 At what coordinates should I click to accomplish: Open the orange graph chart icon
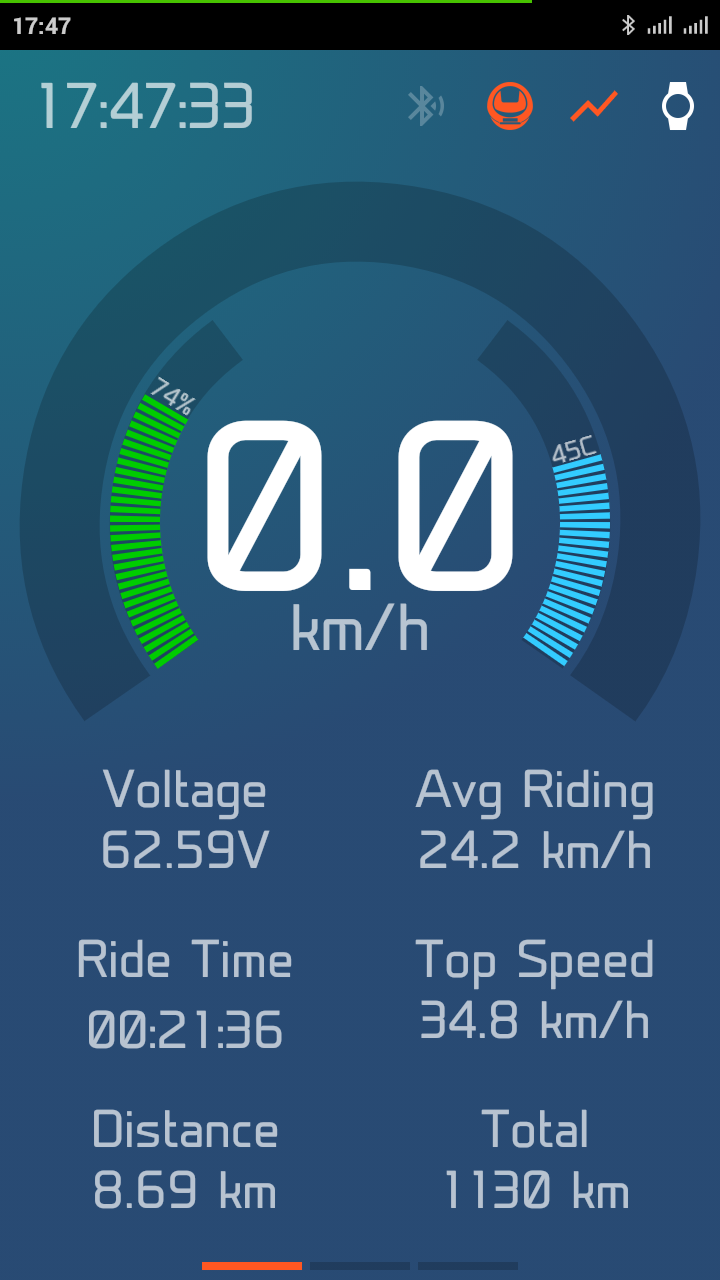coord(594,106)
